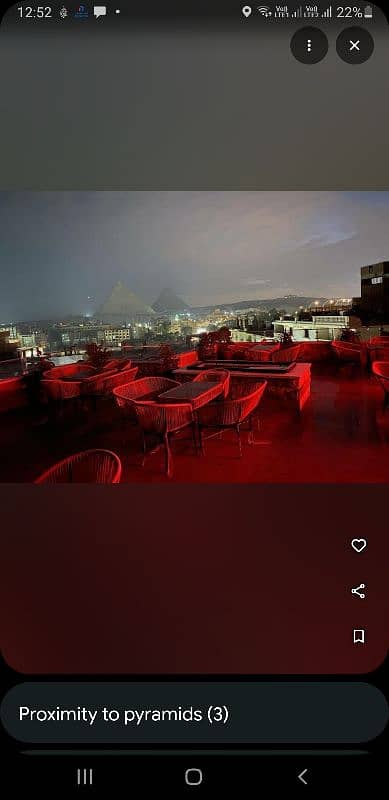Open the three-dot overflow menu

309,45
